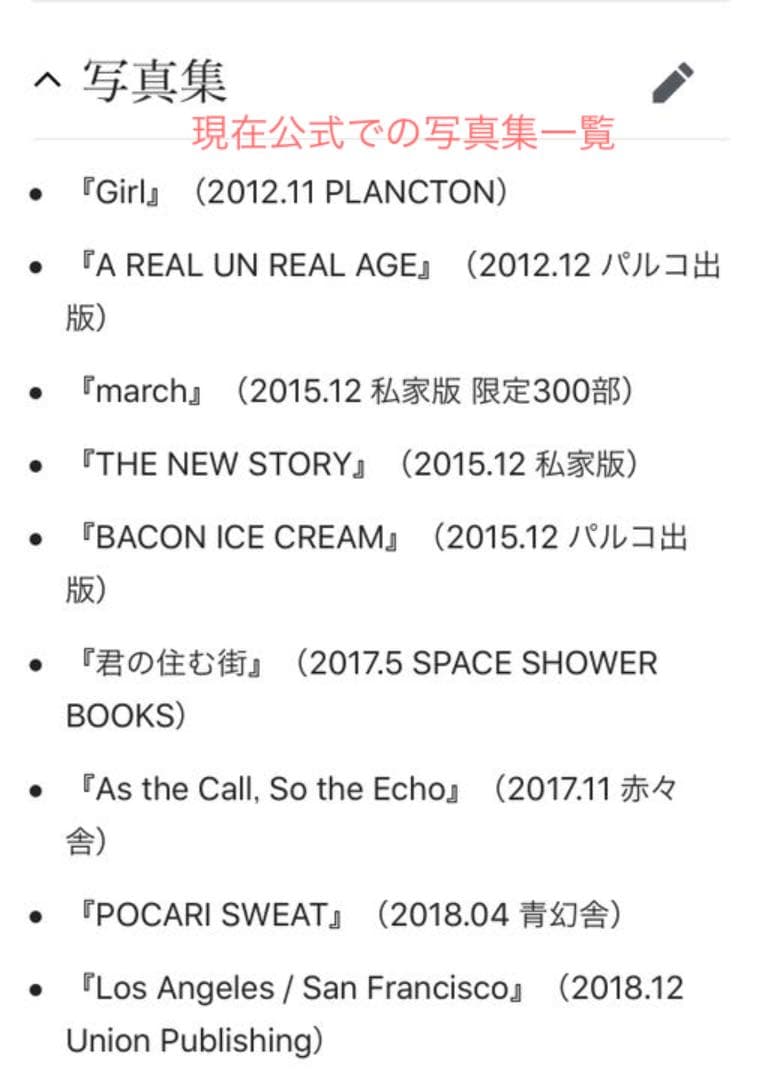This screenshot has height=1080, width=762.
Task: Edit the 写真集 section with the pencil
Action: (x=673, y=83)
